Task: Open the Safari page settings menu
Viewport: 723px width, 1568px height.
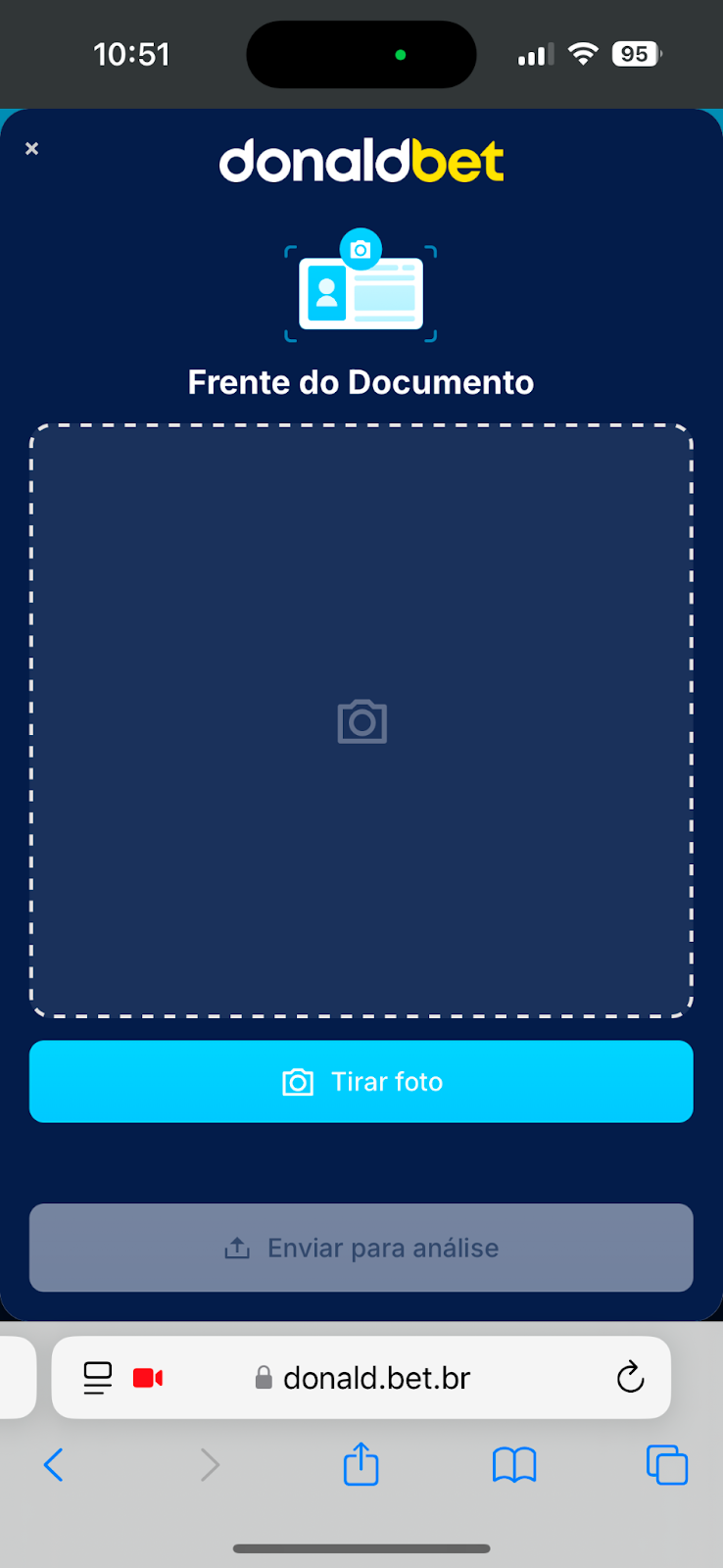Action: [97, 1378]
